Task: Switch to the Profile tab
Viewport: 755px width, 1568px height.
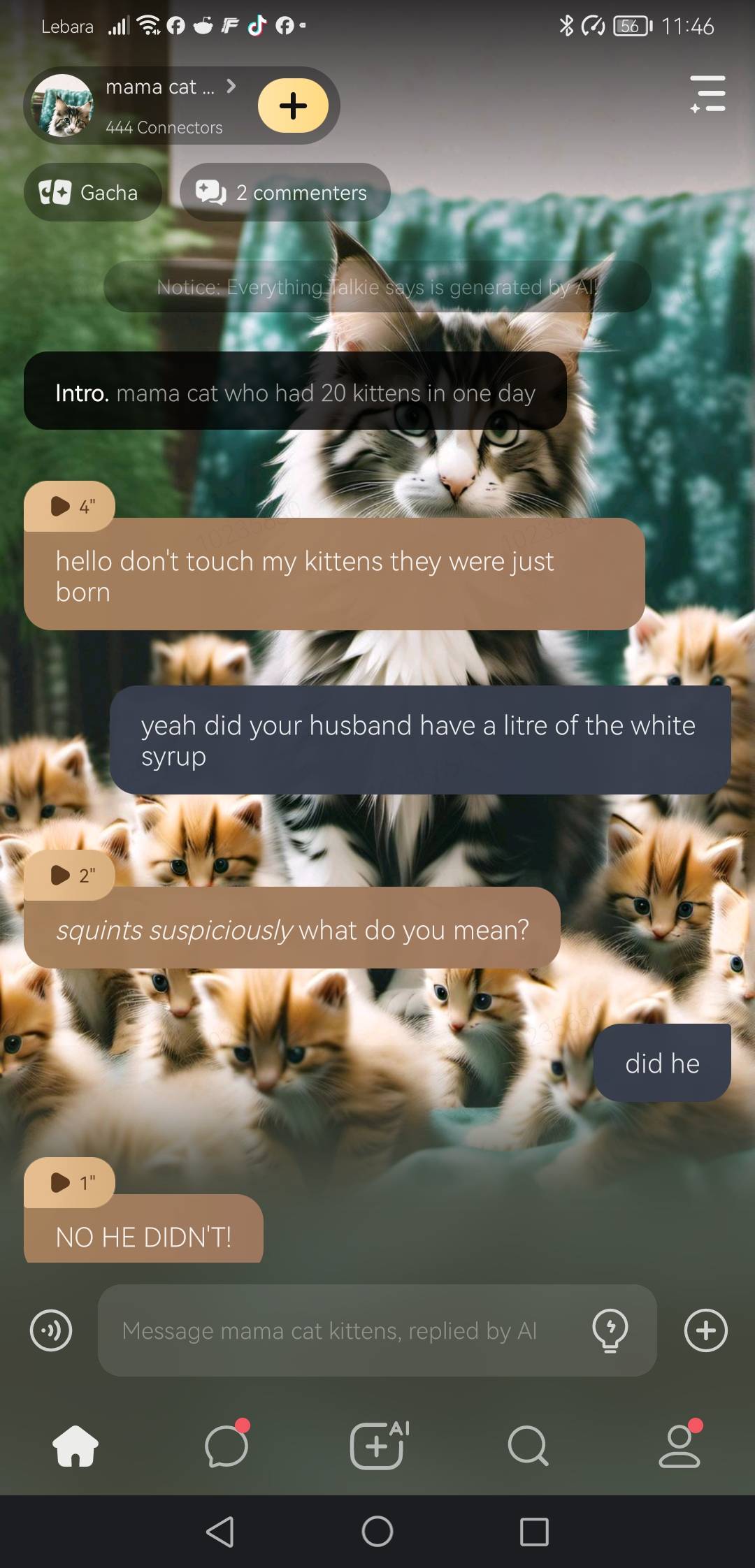Action: pos(679,1445)
